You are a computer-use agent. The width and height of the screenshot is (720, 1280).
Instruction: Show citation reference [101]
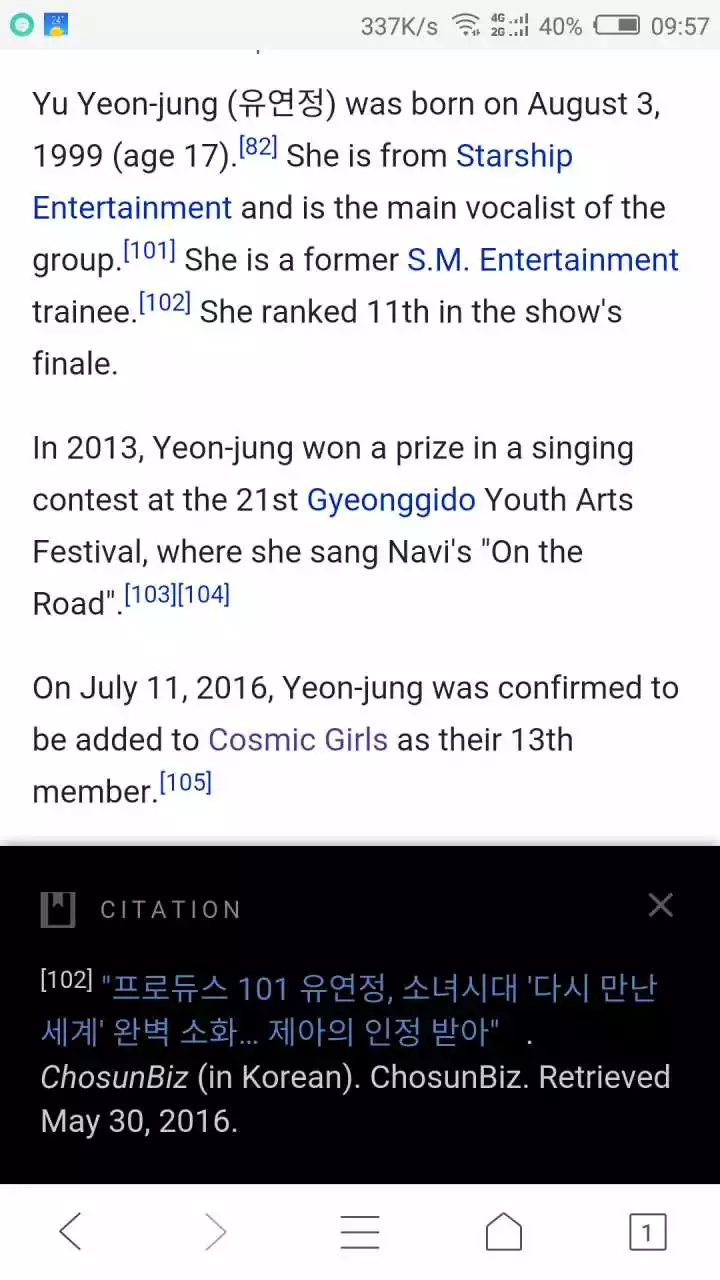pyautogui.click(x=149, y=252)
